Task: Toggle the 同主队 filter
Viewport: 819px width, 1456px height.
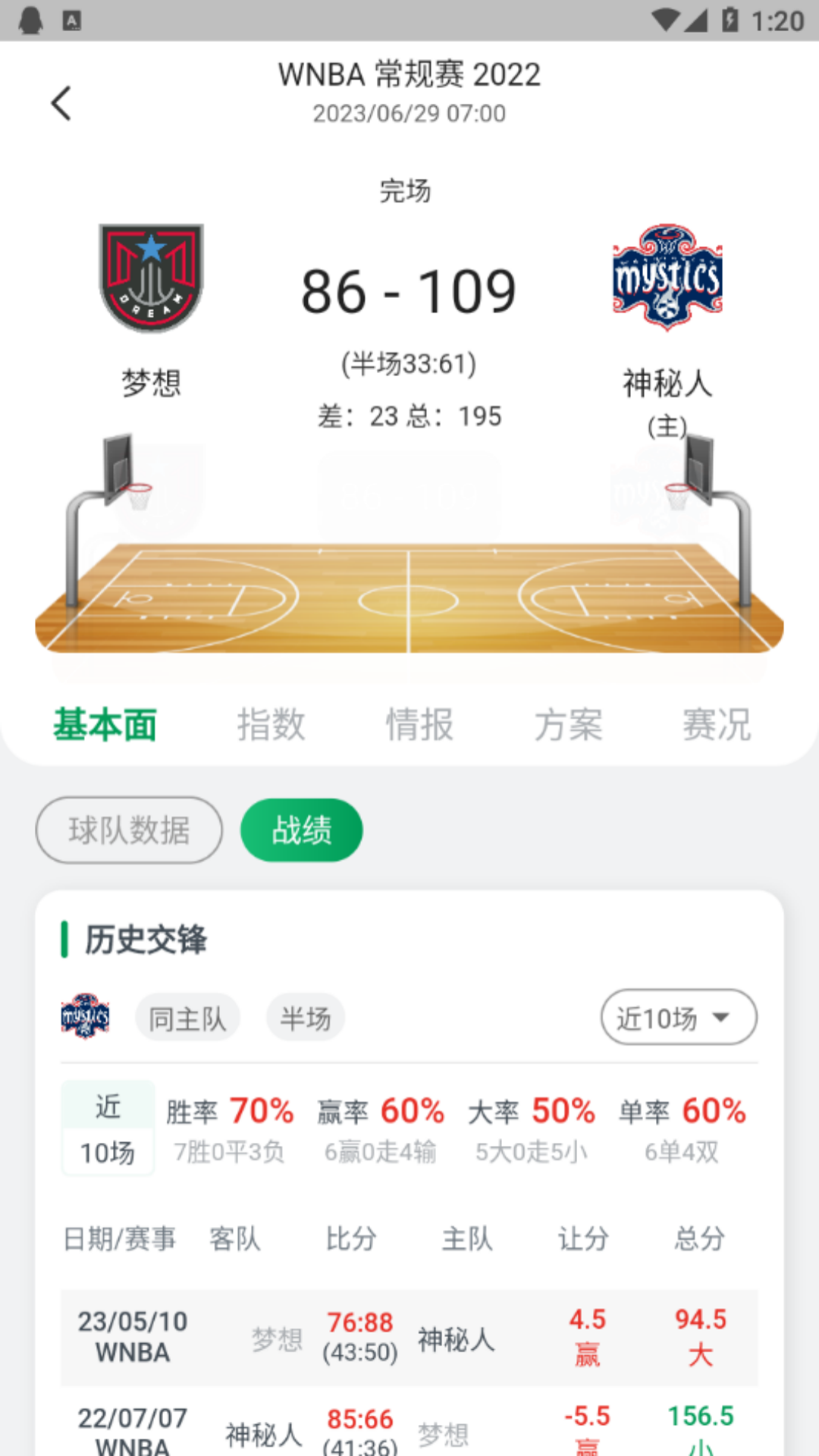Action: coord(187,1017)
